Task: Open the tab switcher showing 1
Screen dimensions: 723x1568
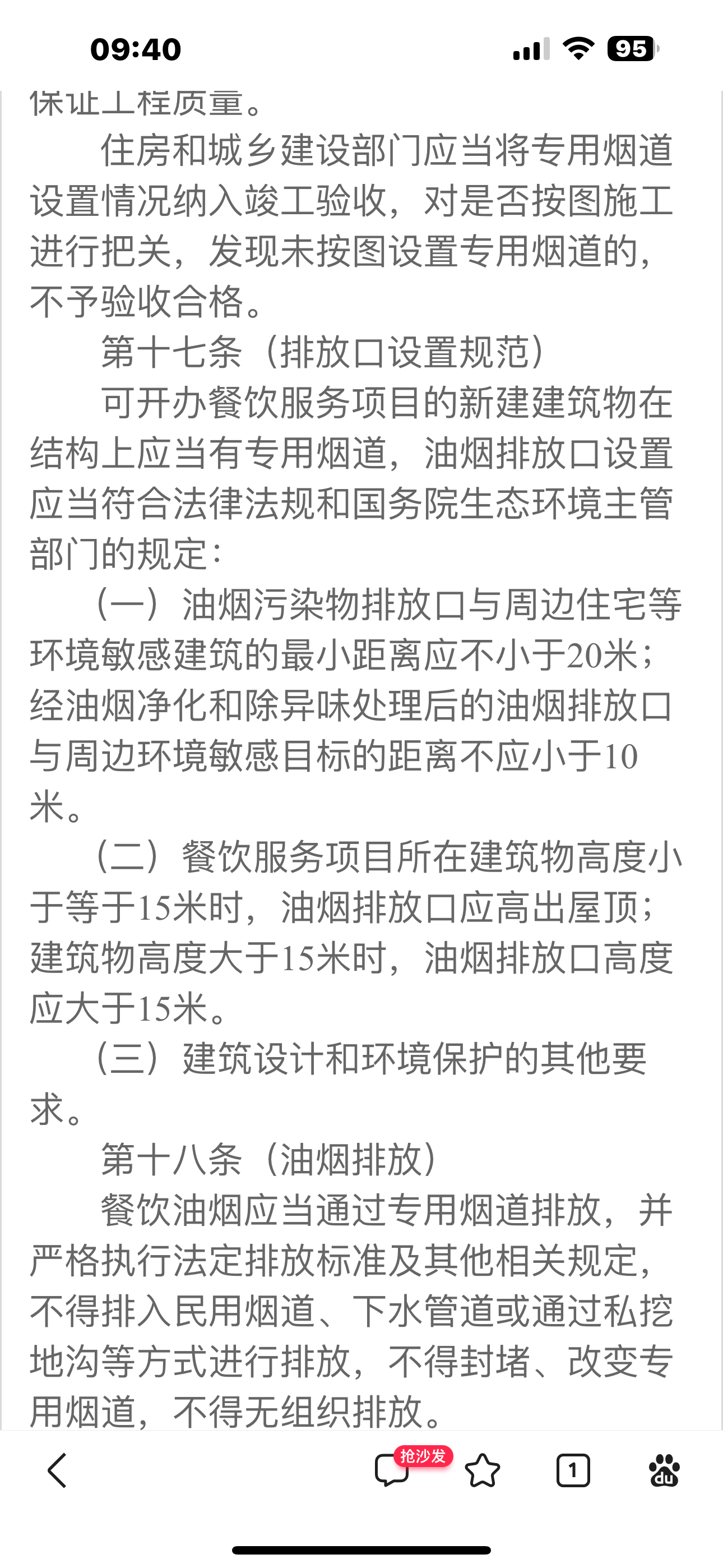Action: [x=573, y=1471]
